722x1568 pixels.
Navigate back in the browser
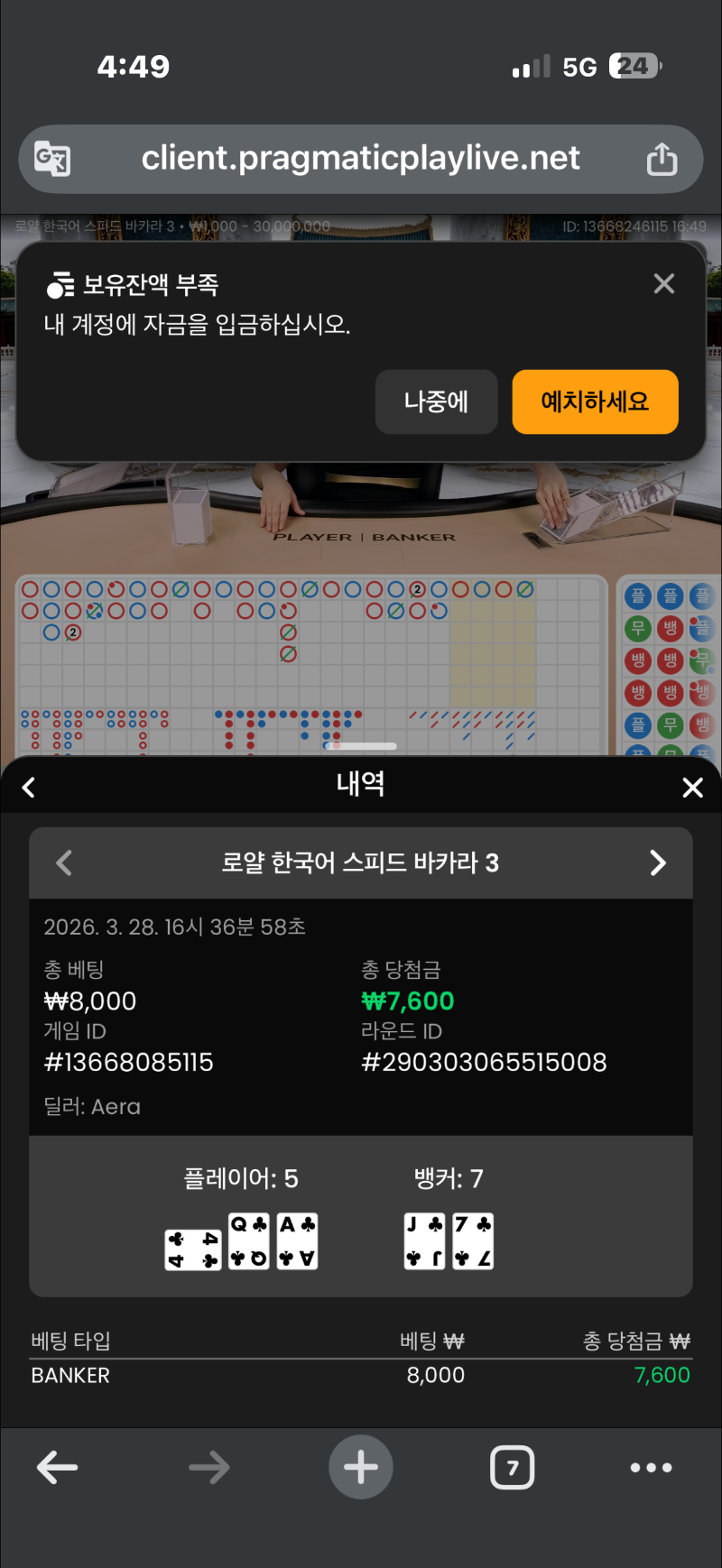(x=57, y=1468)
